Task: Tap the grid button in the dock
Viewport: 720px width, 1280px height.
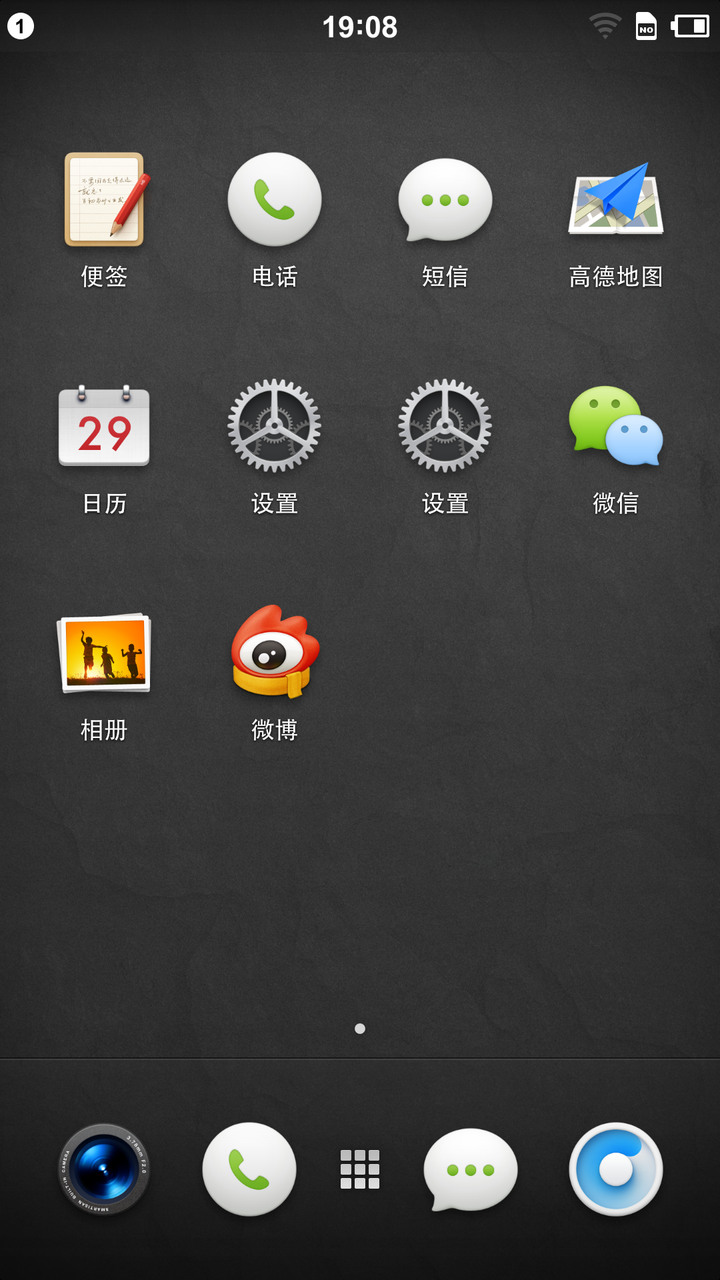Action: [x=360, y=1169]
